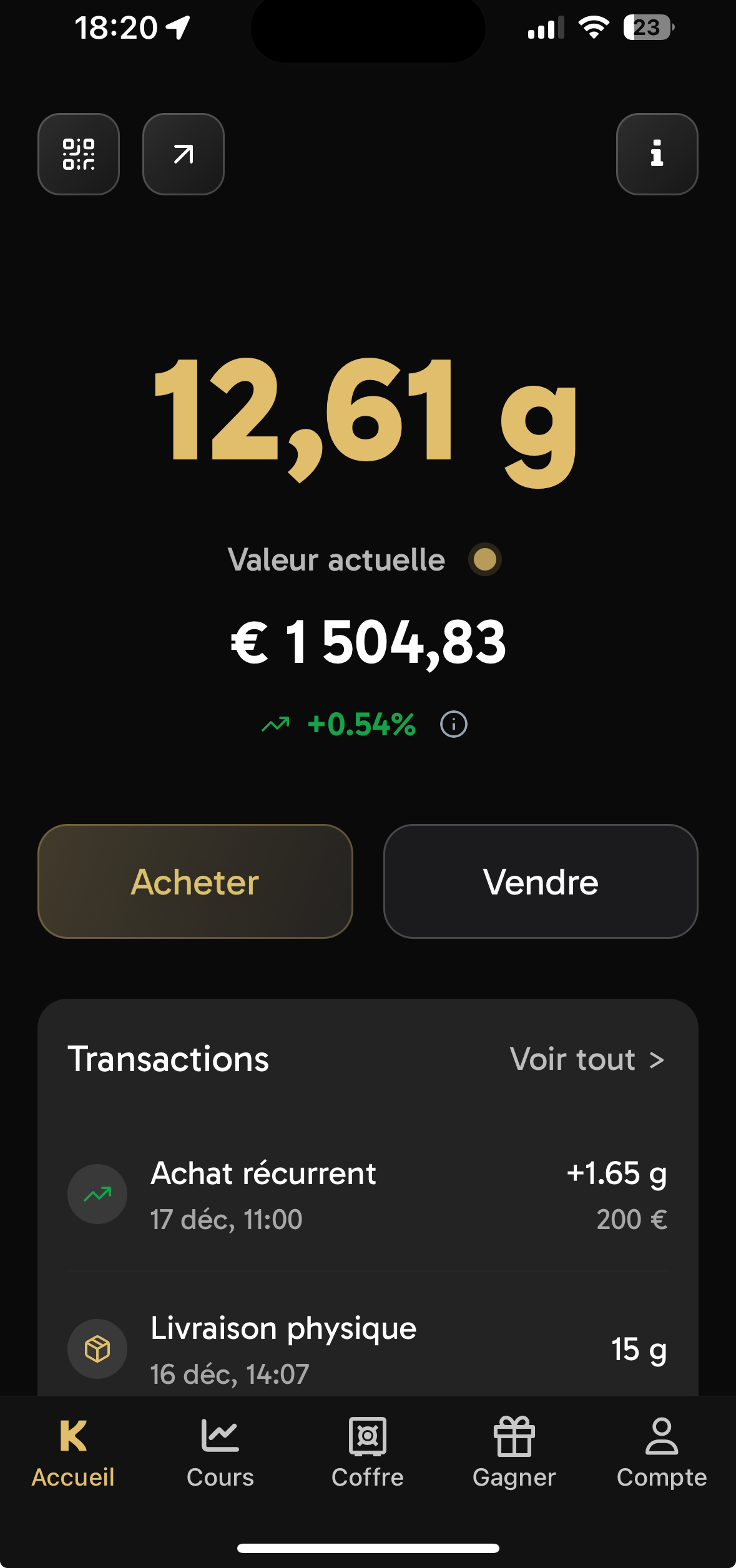Switch to the Compte tab

click(662, 1453)
